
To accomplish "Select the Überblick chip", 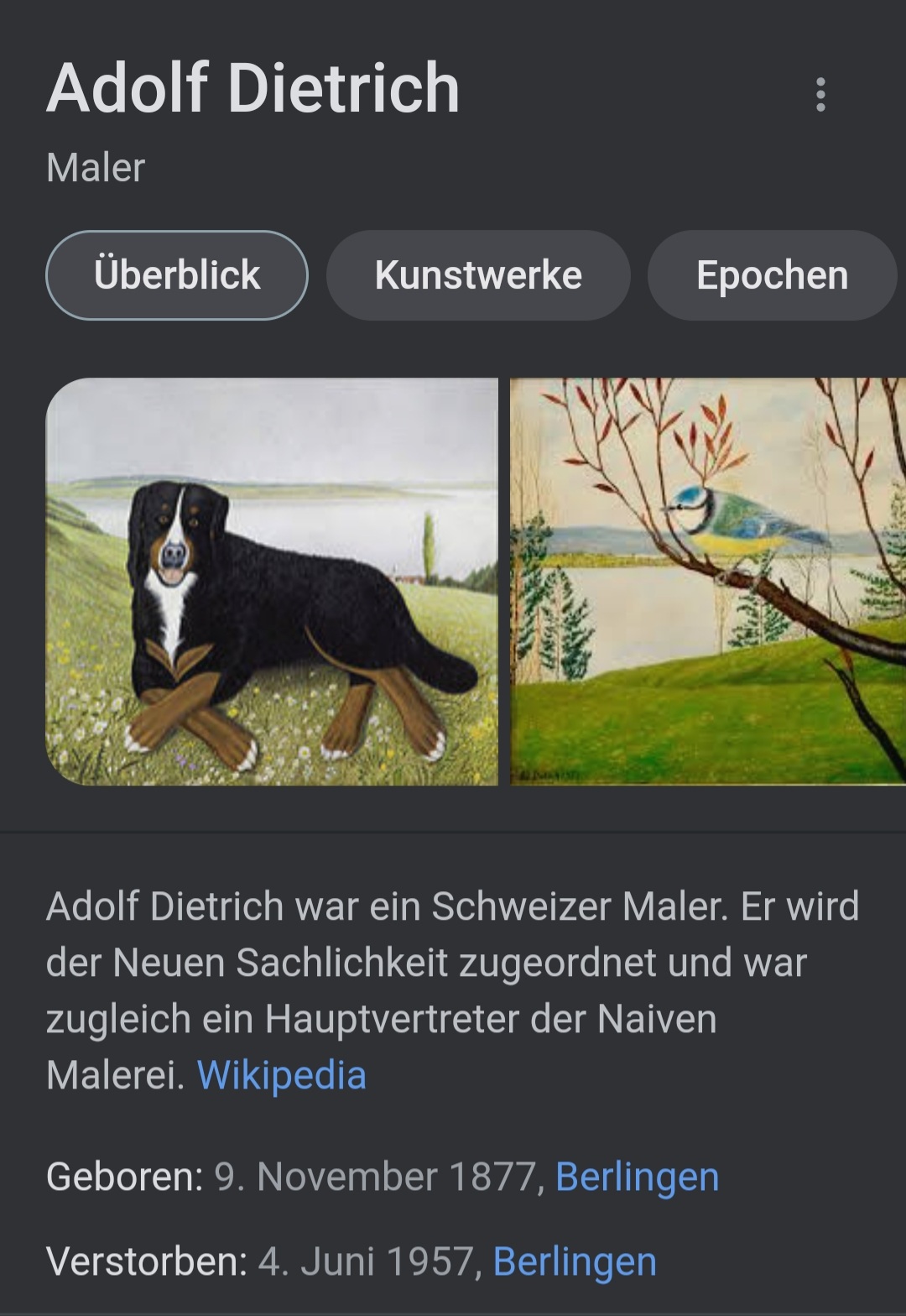I will click(177, 275).
